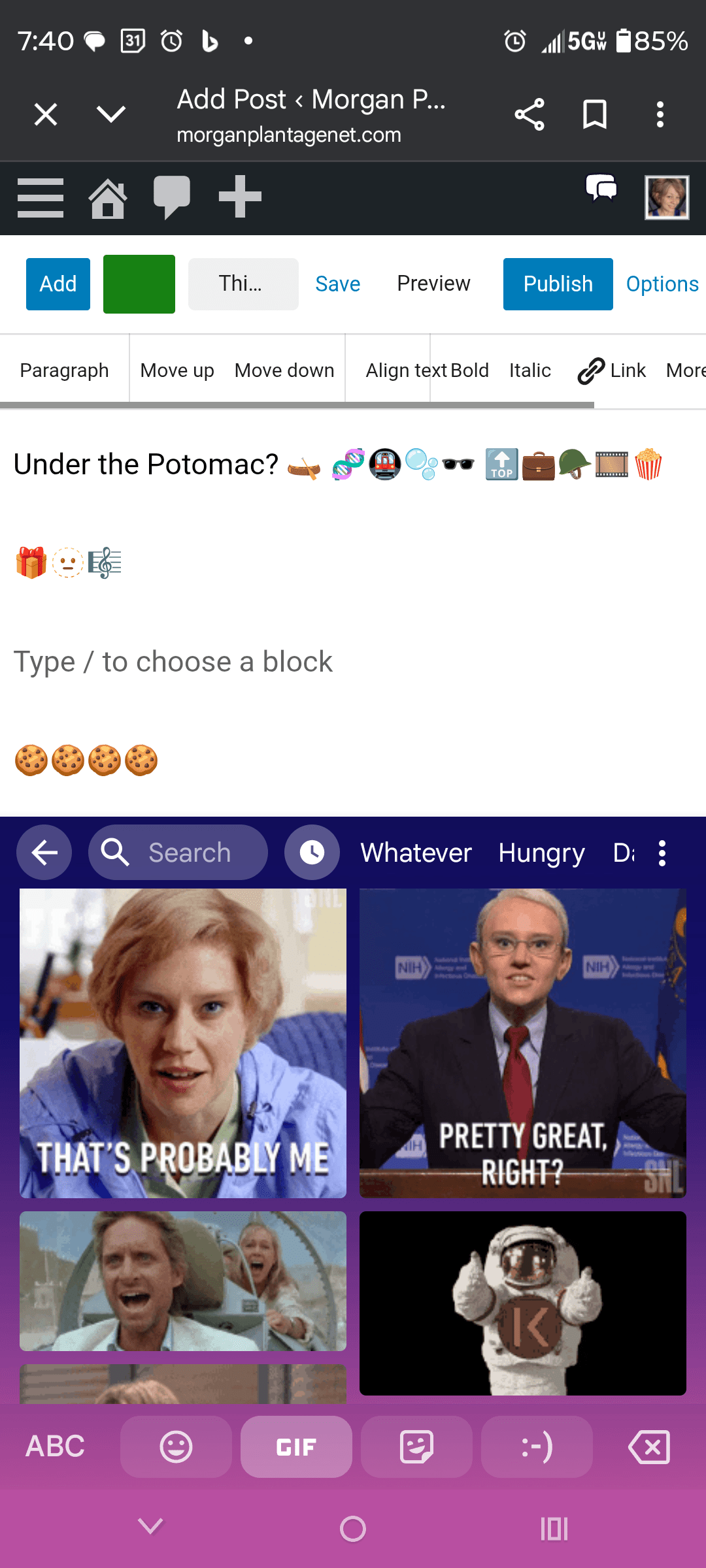Image resolution: width=706 pixels, height=1568 pixels.
Task: Close the browser tab with X
Action: pyautogui.click(x=46, y=115)
